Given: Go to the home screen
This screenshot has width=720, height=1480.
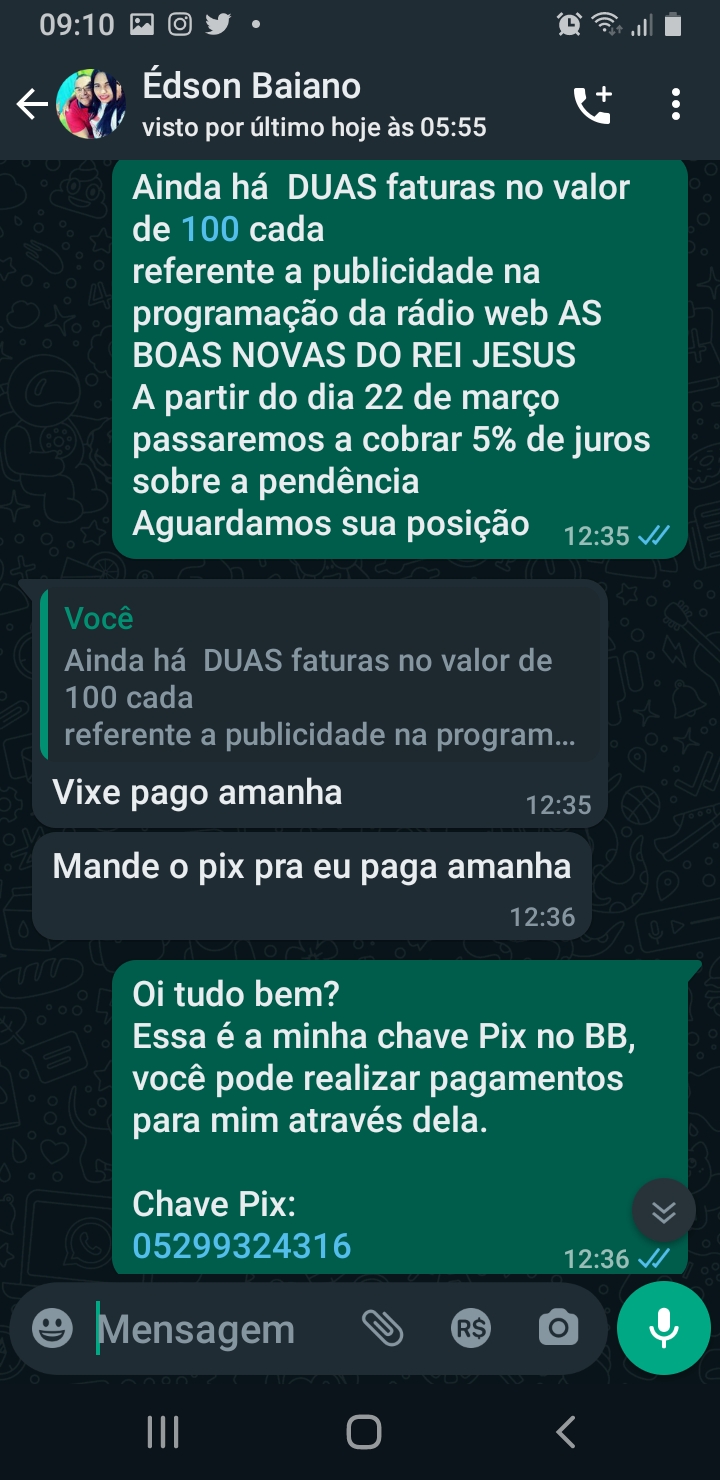Looking at the screenshot, I should (x=363, y=1432).
